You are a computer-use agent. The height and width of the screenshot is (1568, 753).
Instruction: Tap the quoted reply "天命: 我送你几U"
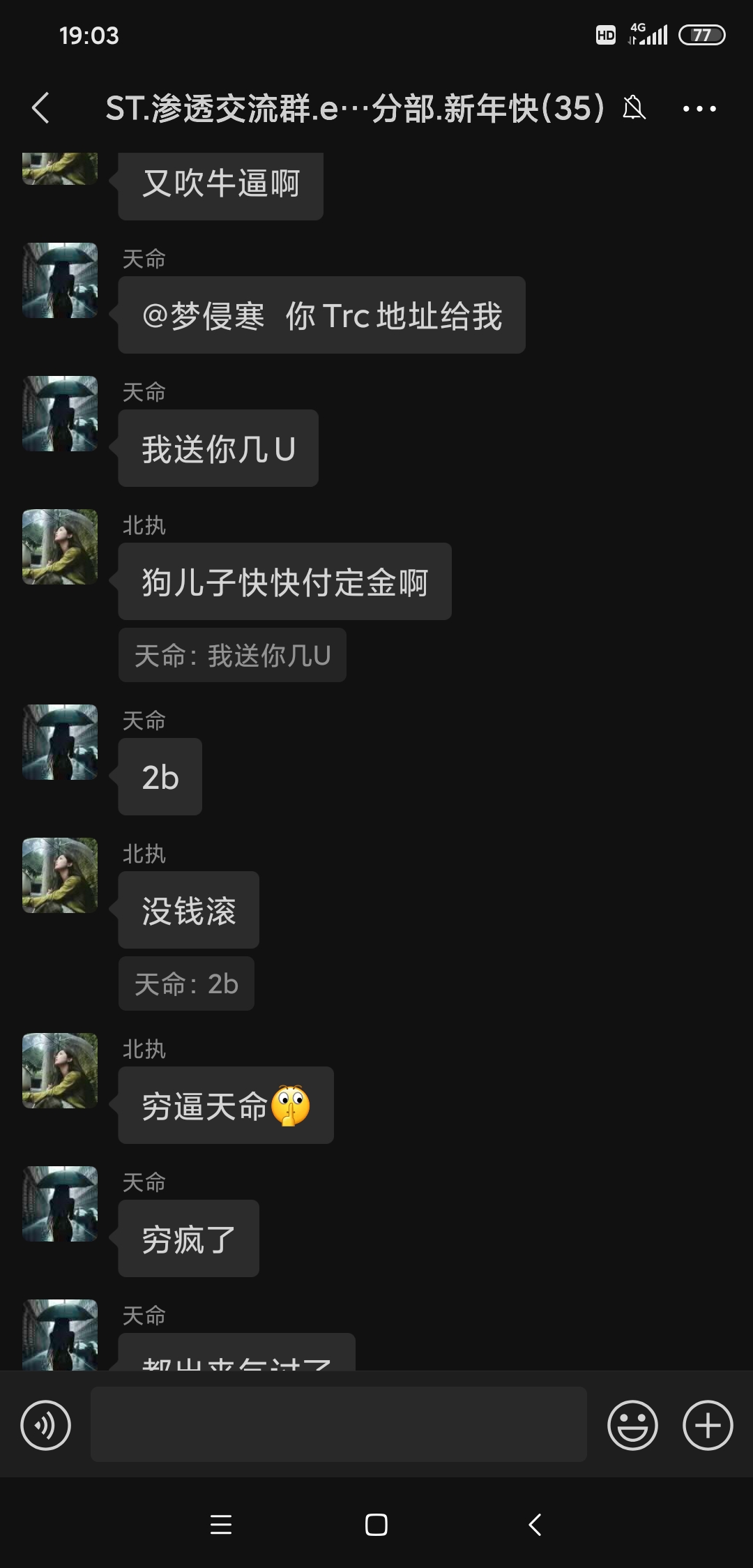[x=232, y=656]
